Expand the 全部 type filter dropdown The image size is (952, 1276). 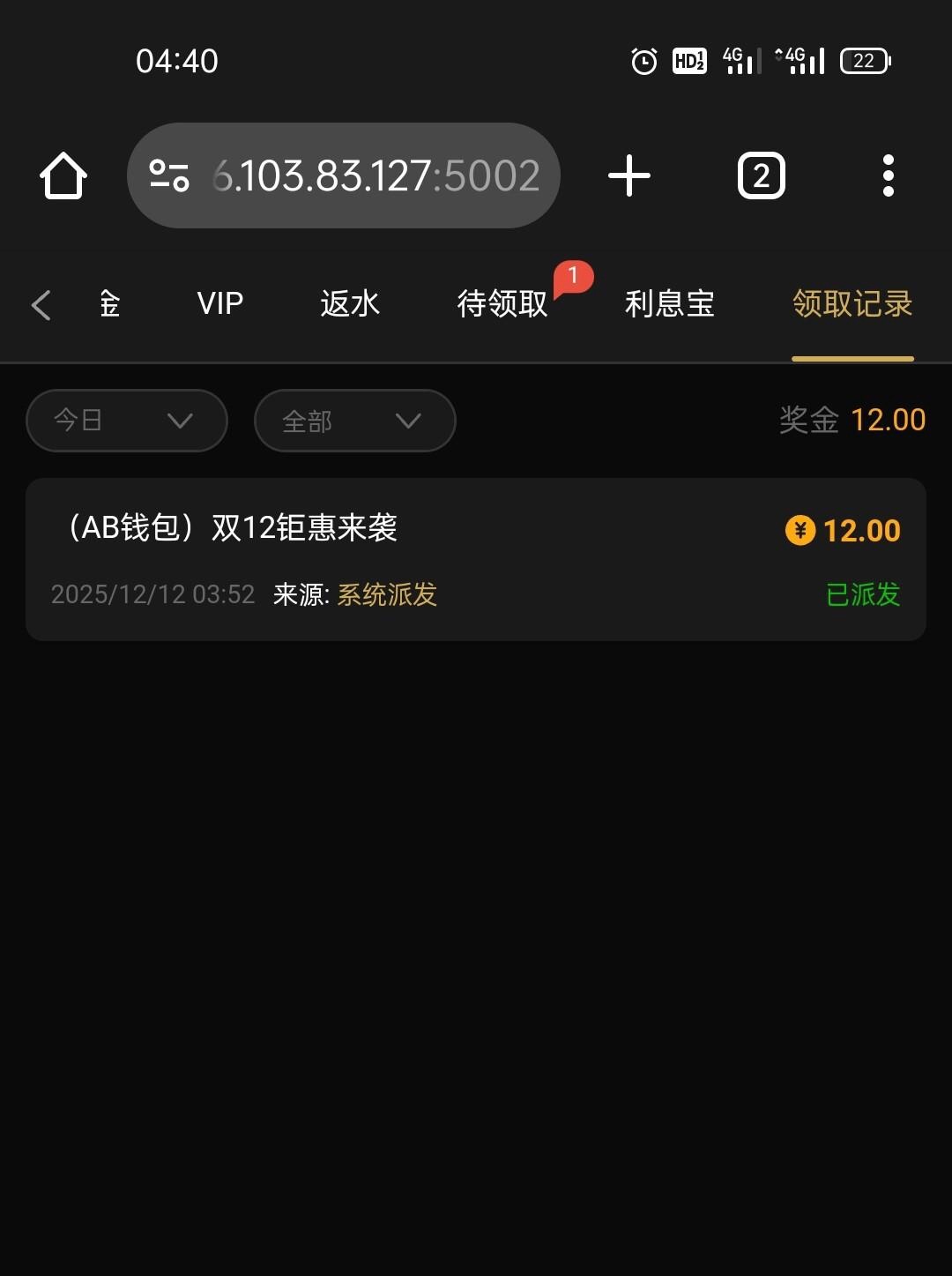click(354, 421)
